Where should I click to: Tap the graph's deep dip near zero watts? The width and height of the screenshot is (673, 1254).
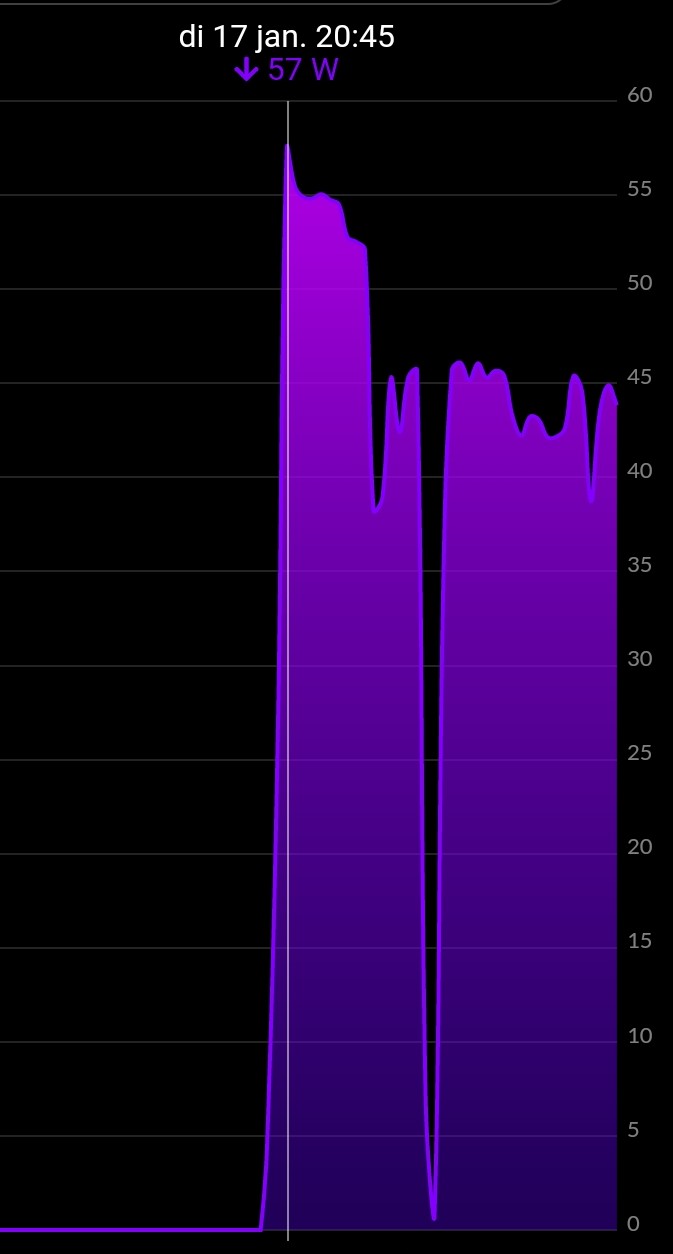coord(433,1214)
